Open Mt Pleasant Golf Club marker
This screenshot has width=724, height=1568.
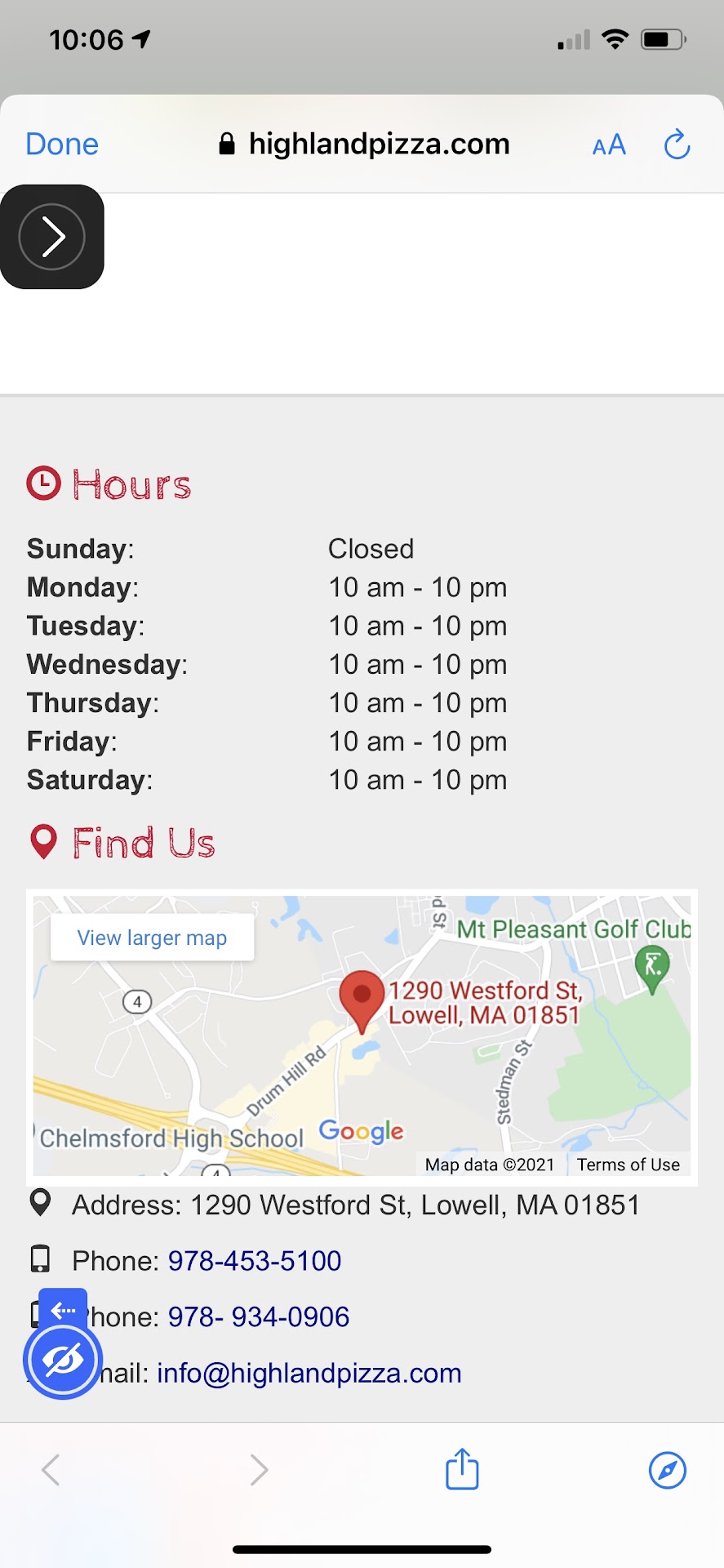652,966
